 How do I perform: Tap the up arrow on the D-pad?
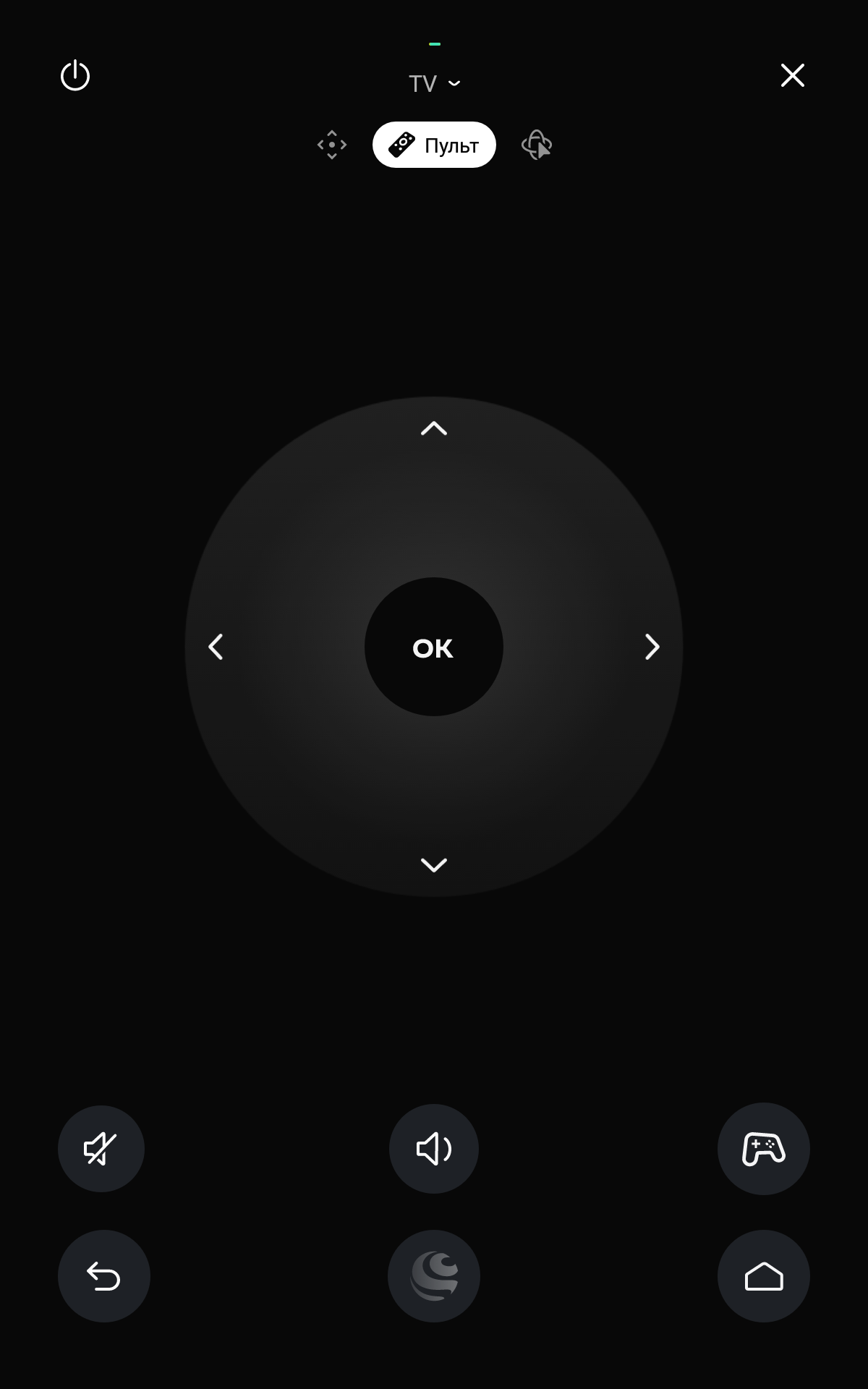click(x=434, y=428)
